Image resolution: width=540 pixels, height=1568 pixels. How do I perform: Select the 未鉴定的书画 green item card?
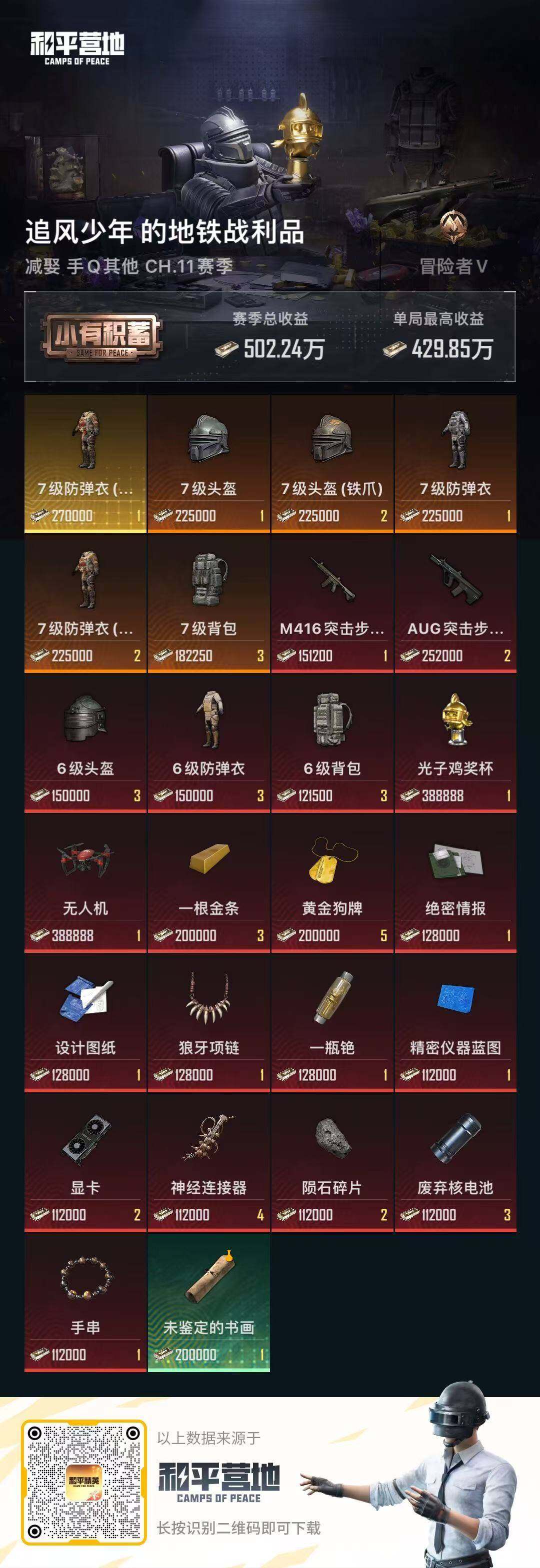coord(210,1306)
